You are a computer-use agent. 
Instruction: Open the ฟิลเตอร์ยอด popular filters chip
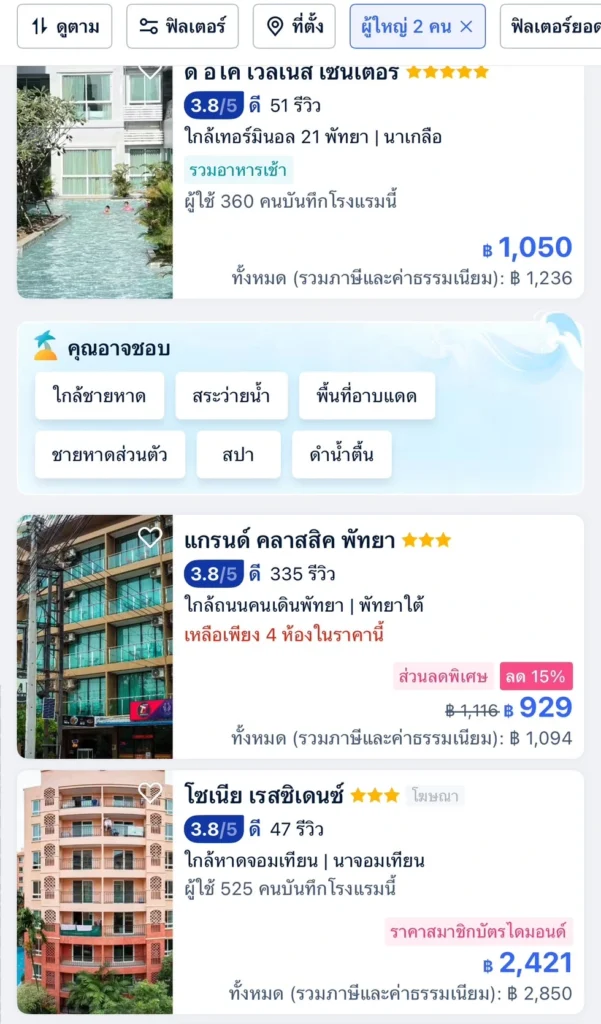point(553,27)
